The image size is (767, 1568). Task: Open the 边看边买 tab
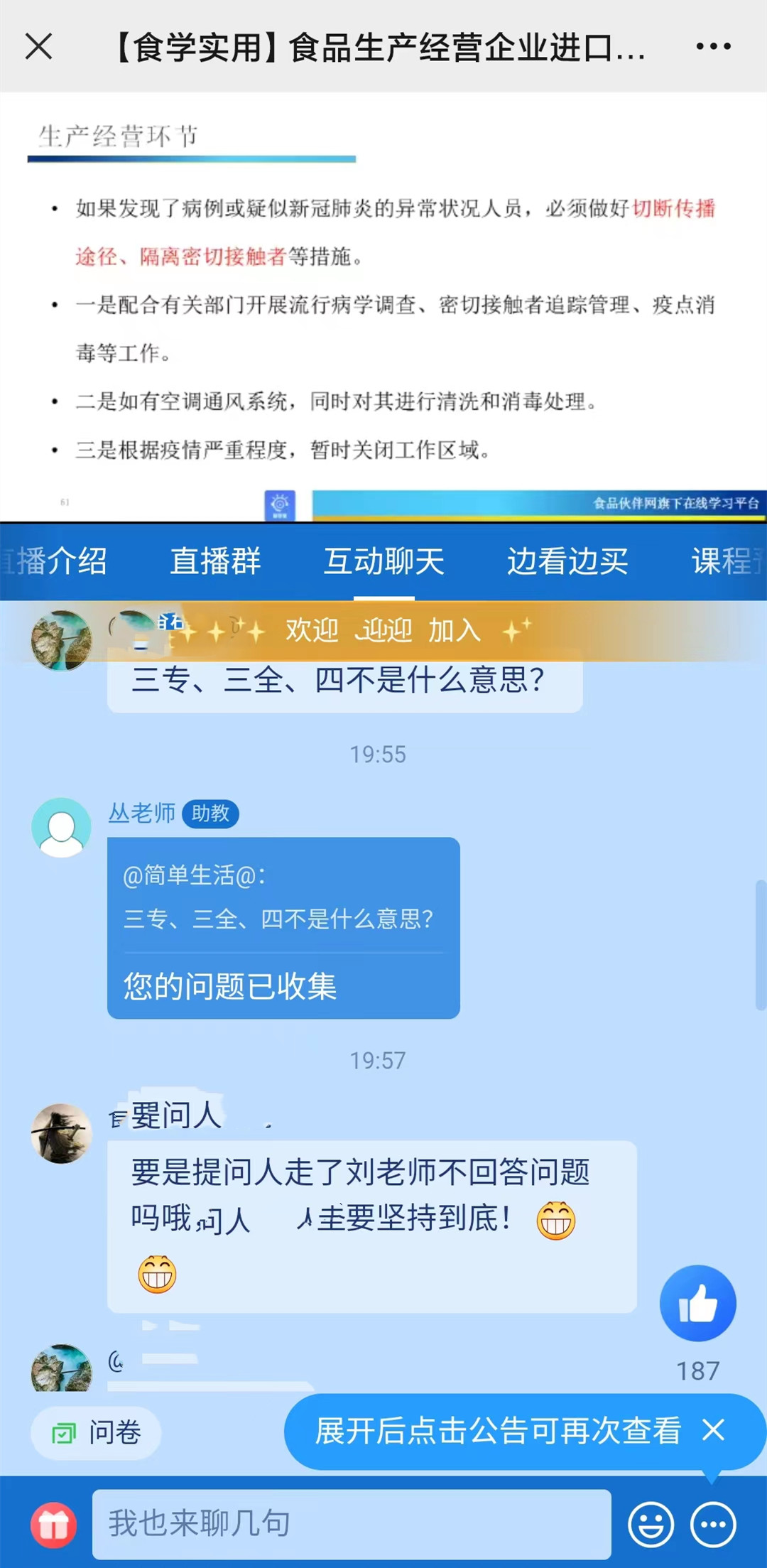pos(567,561)
